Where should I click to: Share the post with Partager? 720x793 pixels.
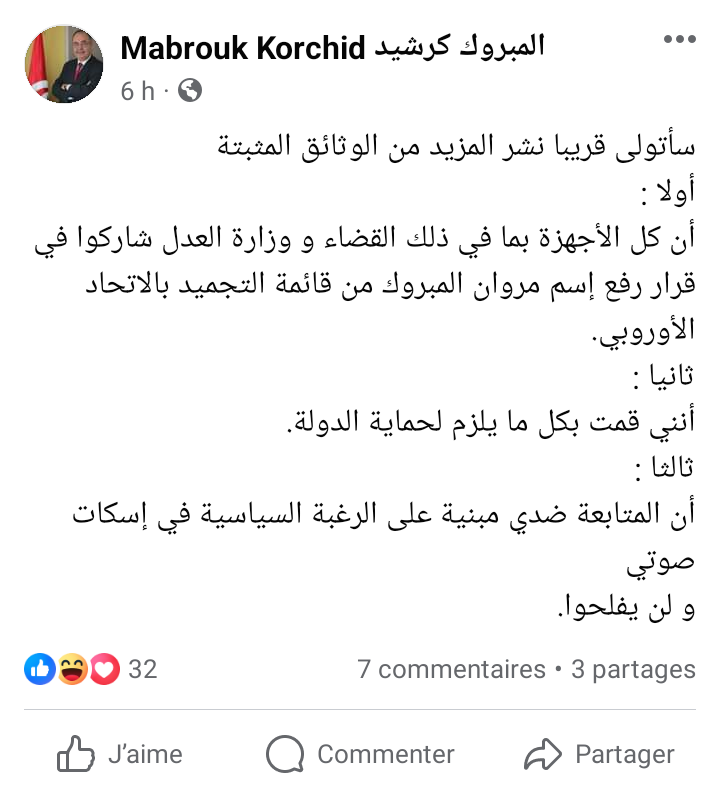pyautogui.click(x=599, y=754)
